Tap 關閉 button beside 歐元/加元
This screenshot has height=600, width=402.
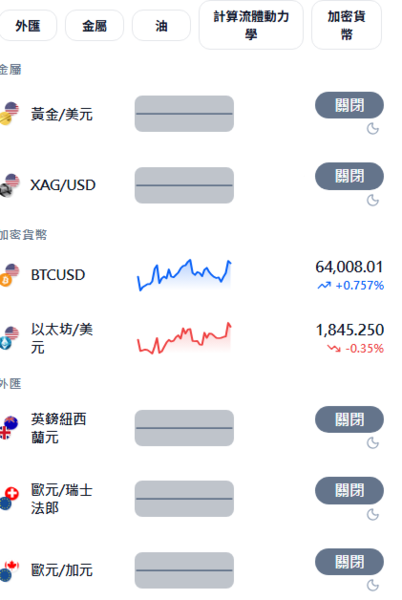pyautogui.click(x=349, y=562)
